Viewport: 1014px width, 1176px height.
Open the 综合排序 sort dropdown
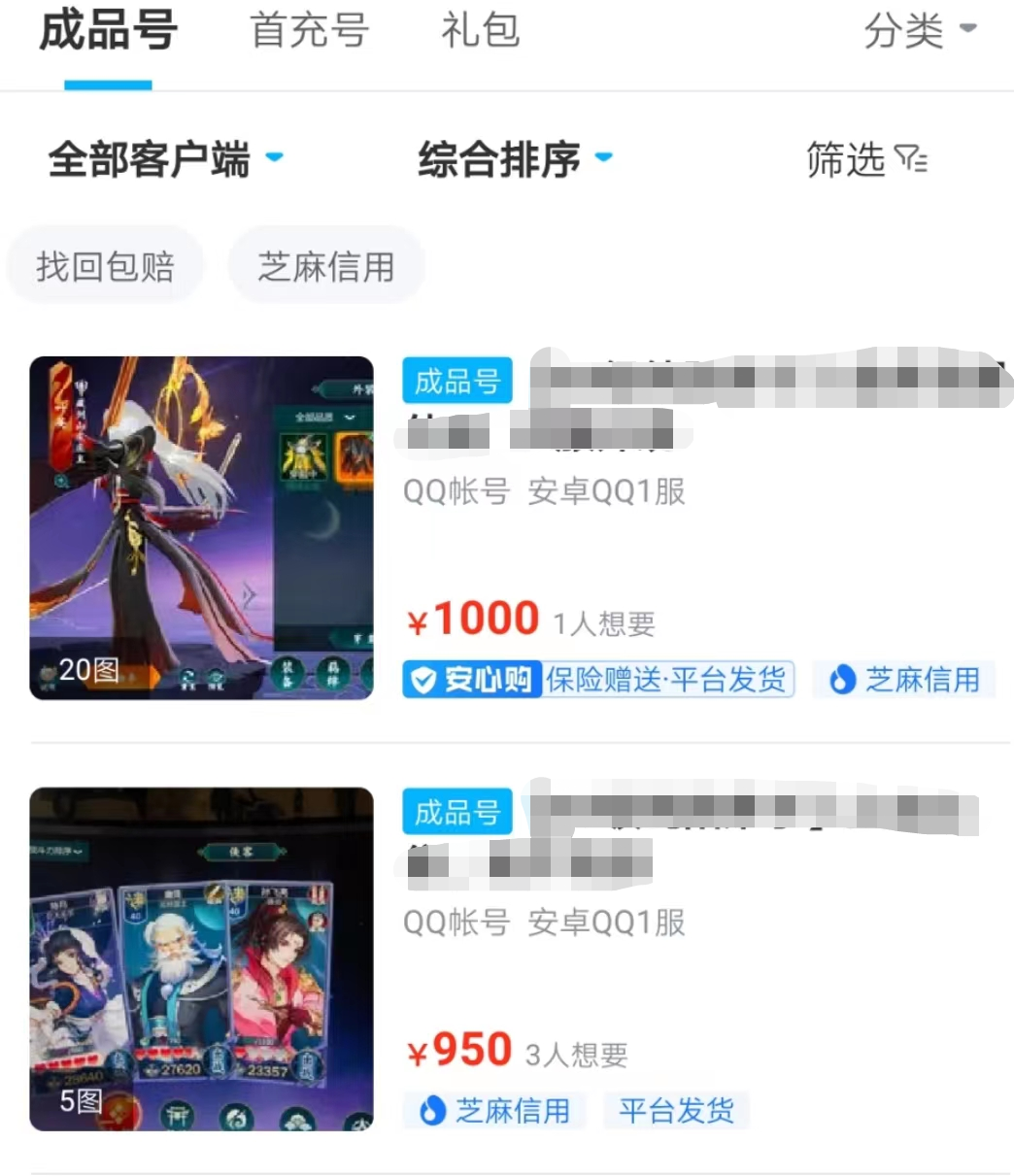pos(515,159)
